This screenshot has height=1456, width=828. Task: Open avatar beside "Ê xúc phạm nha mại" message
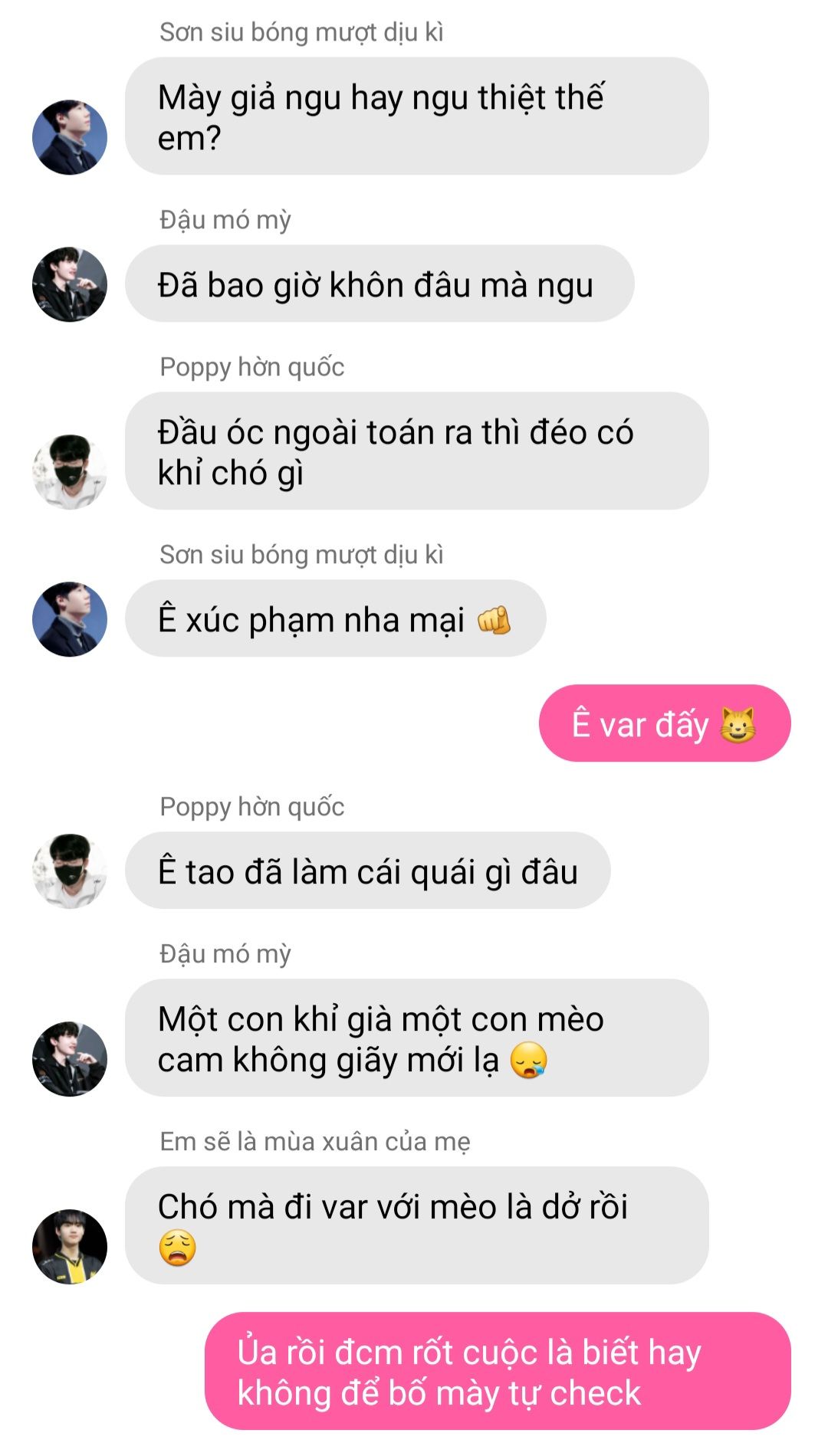coord(70,619)
